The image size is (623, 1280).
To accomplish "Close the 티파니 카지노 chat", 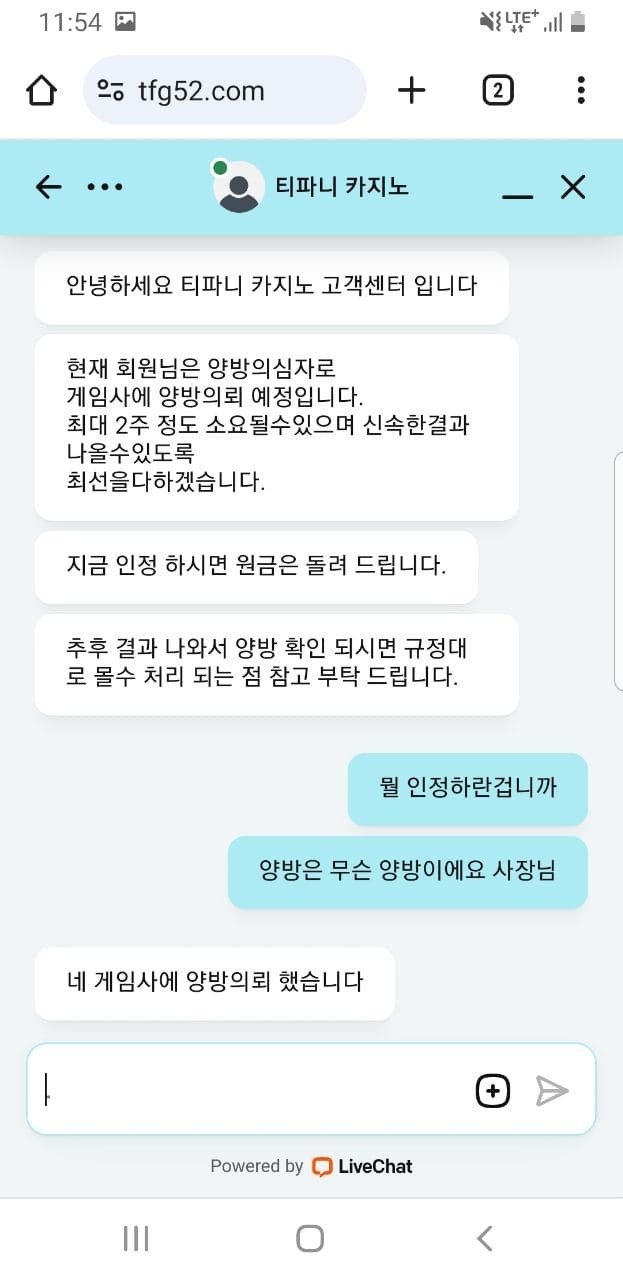I will point(572,187).
